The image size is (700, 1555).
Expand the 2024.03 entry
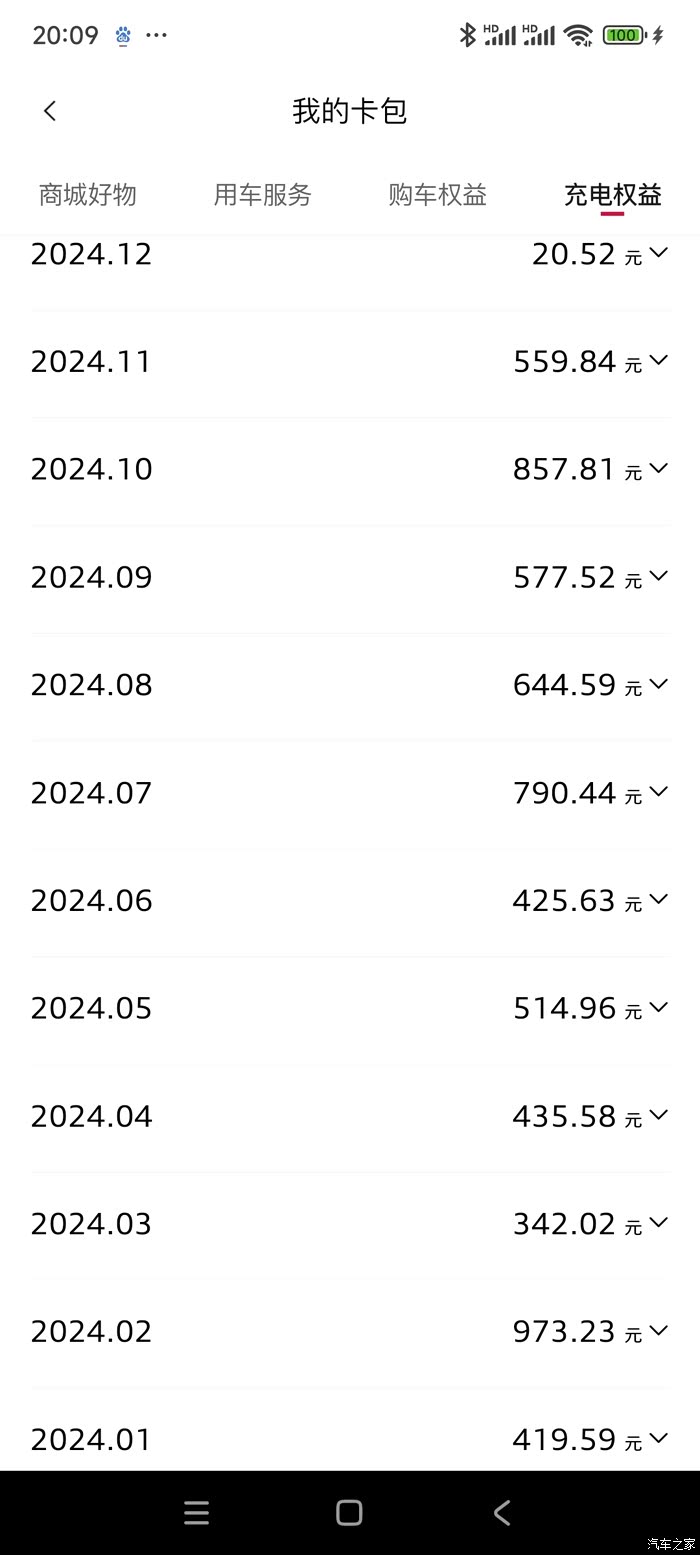658,1223
